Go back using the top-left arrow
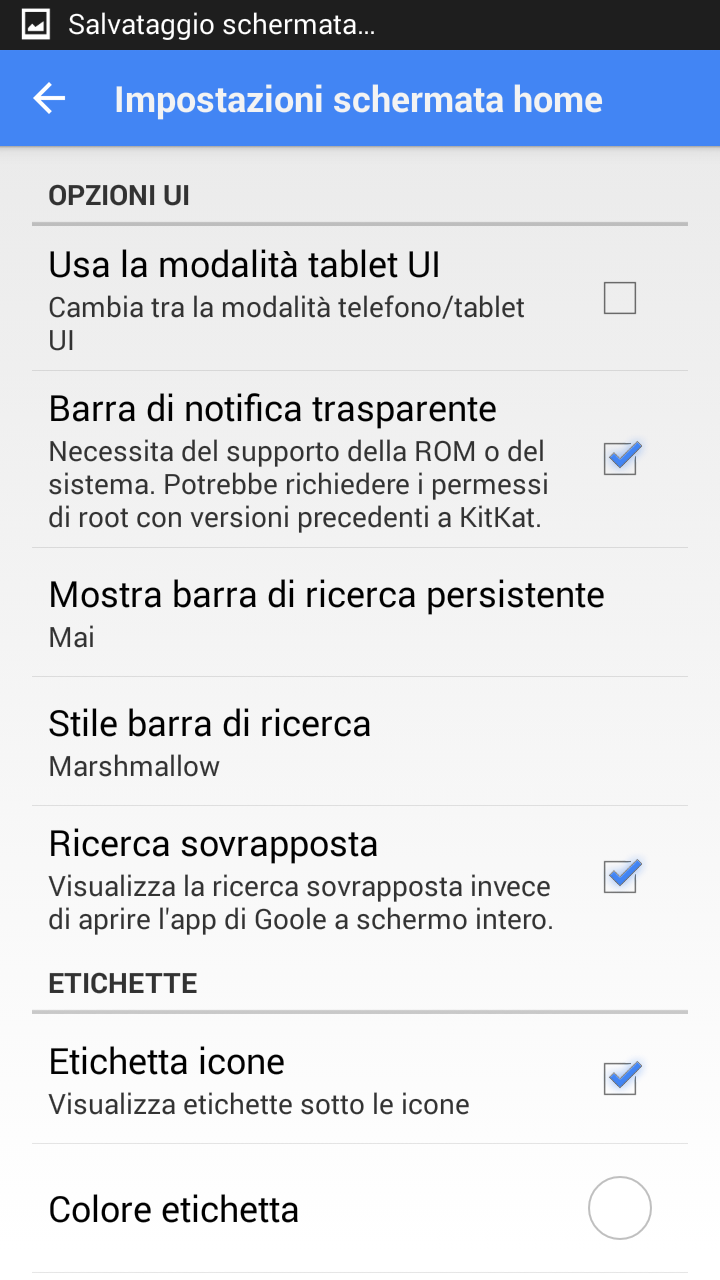 pyautogui.click(x=49, y=98)
